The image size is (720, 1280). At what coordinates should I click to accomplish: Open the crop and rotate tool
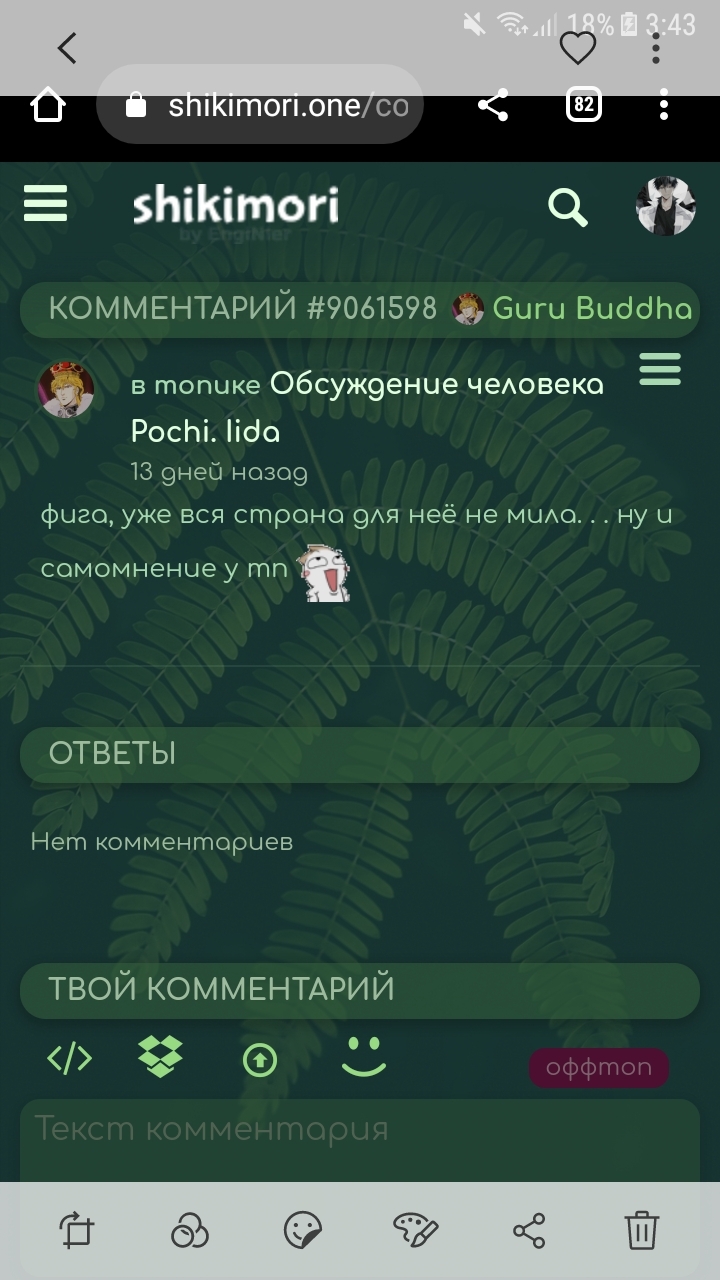[77, 1229]
